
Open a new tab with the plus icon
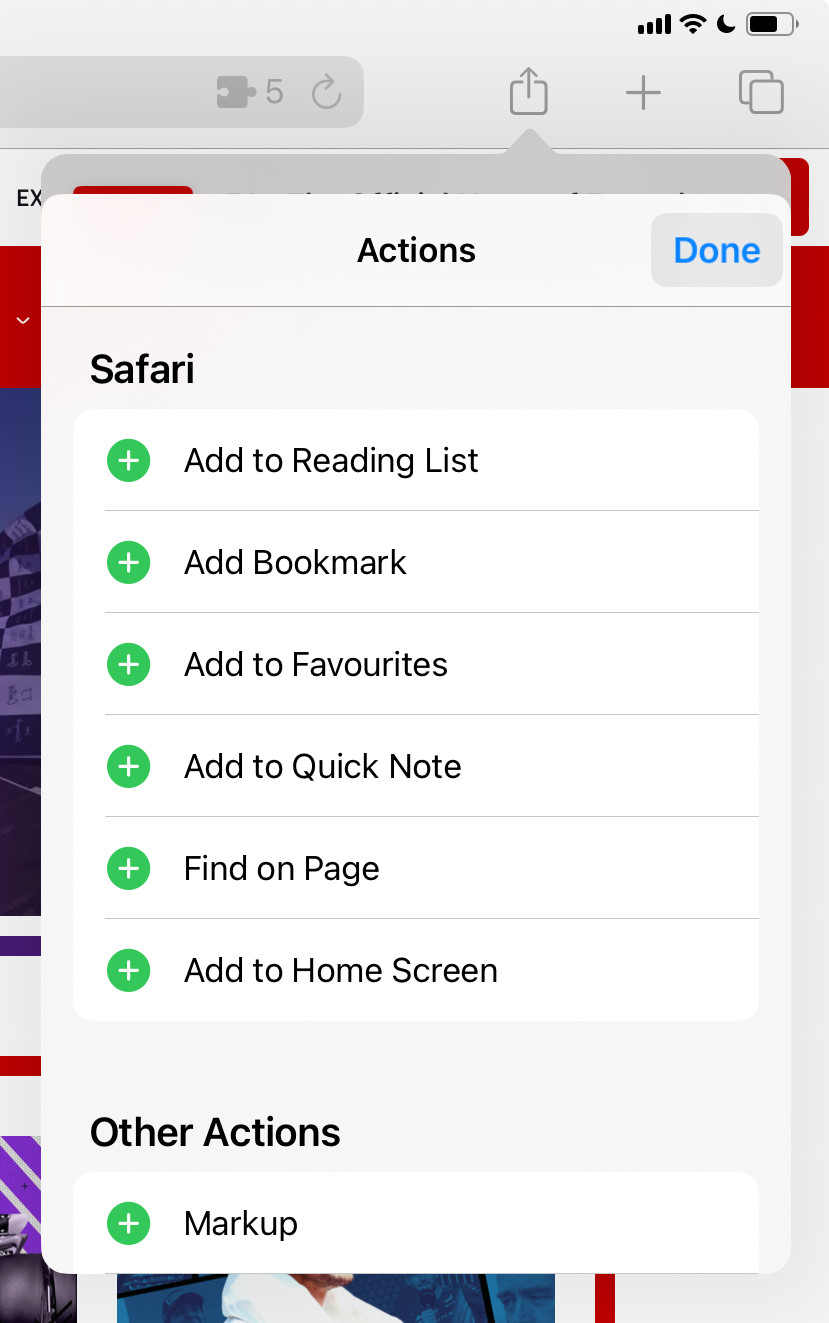(643, 93)
